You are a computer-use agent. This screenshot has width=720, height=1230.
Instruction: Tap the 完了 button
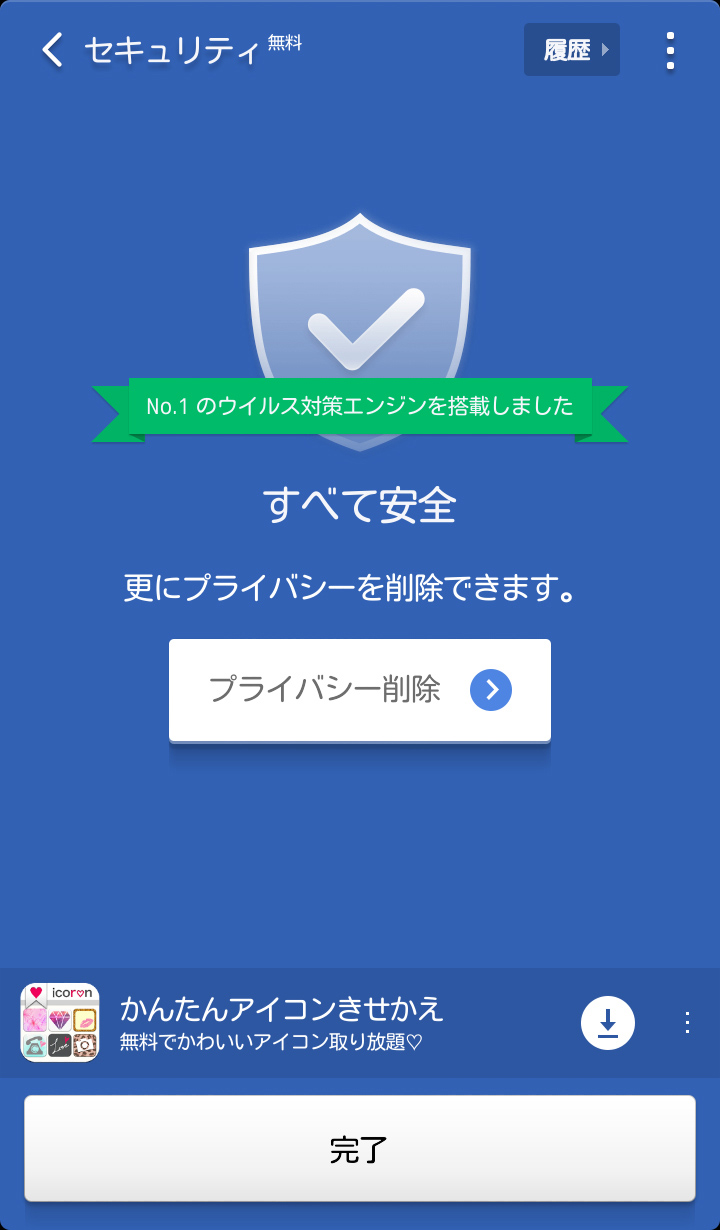pos(359,1149)
